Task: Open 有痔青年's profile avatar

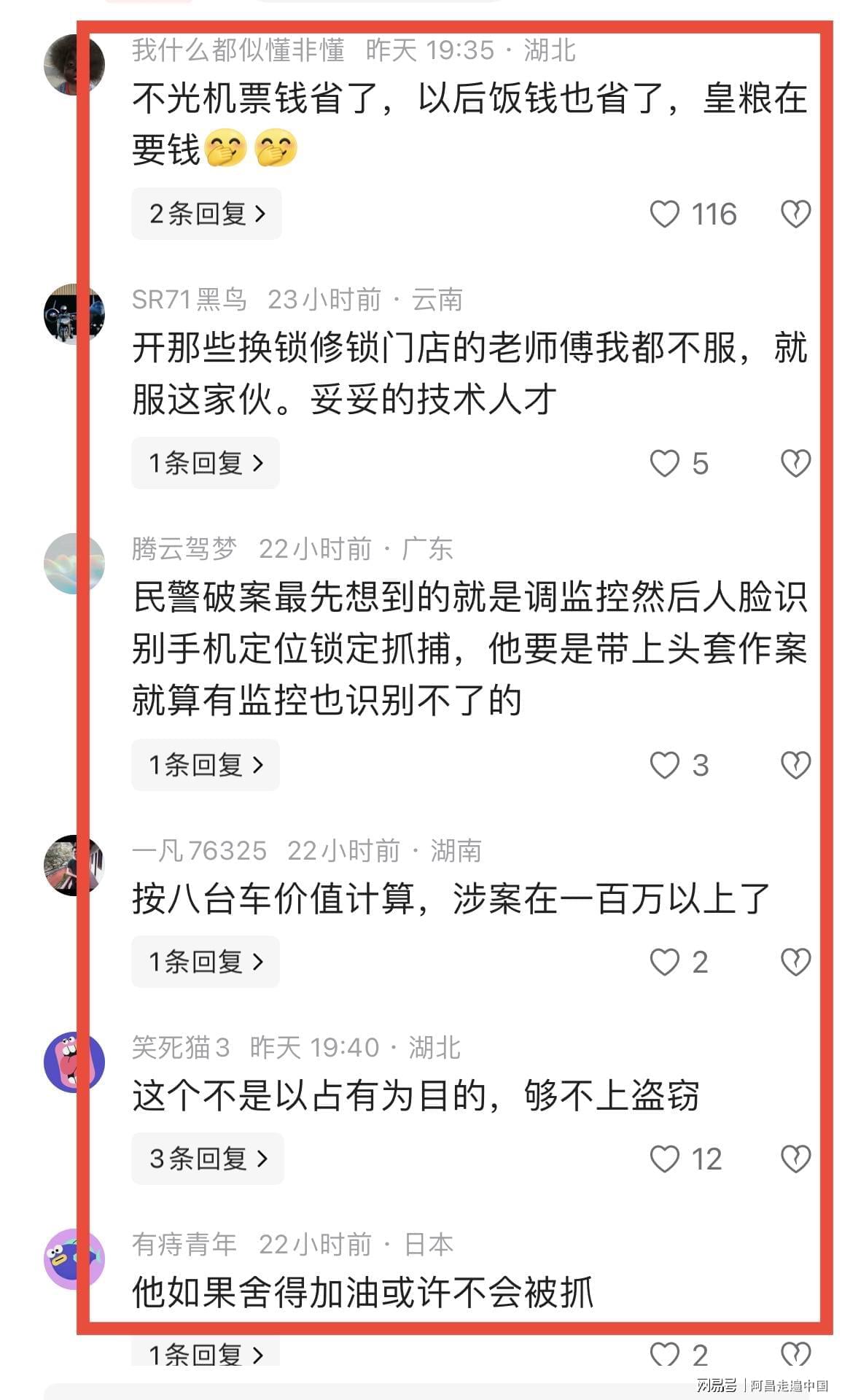Action: tap(74, 1259)
